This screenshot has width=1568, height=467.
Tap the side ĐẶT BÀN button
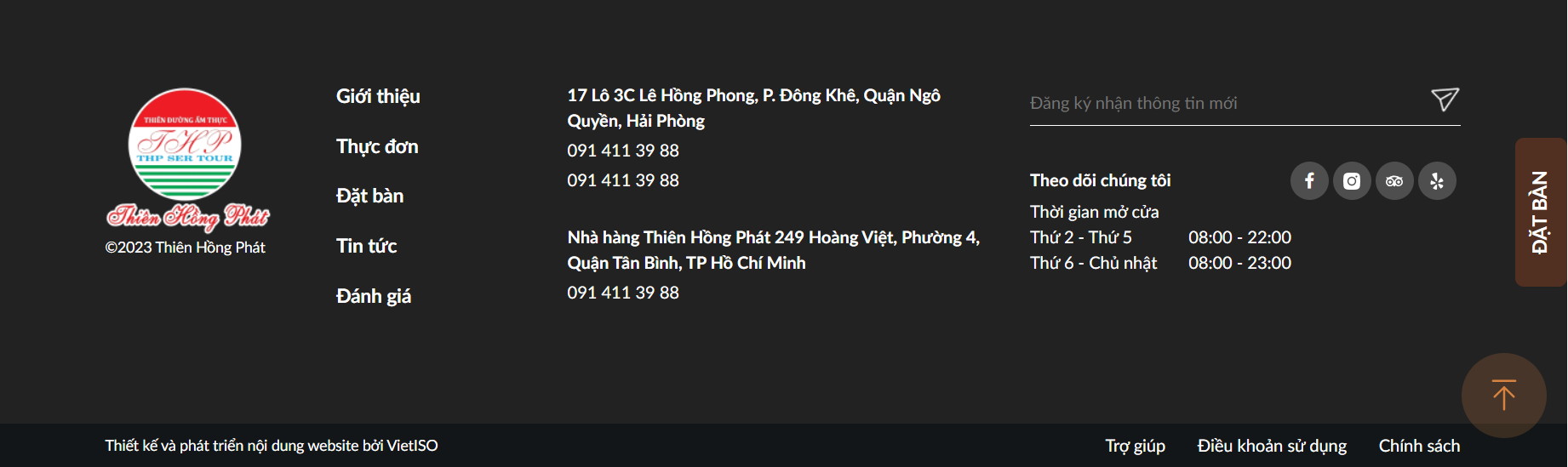click(1540, 212)
